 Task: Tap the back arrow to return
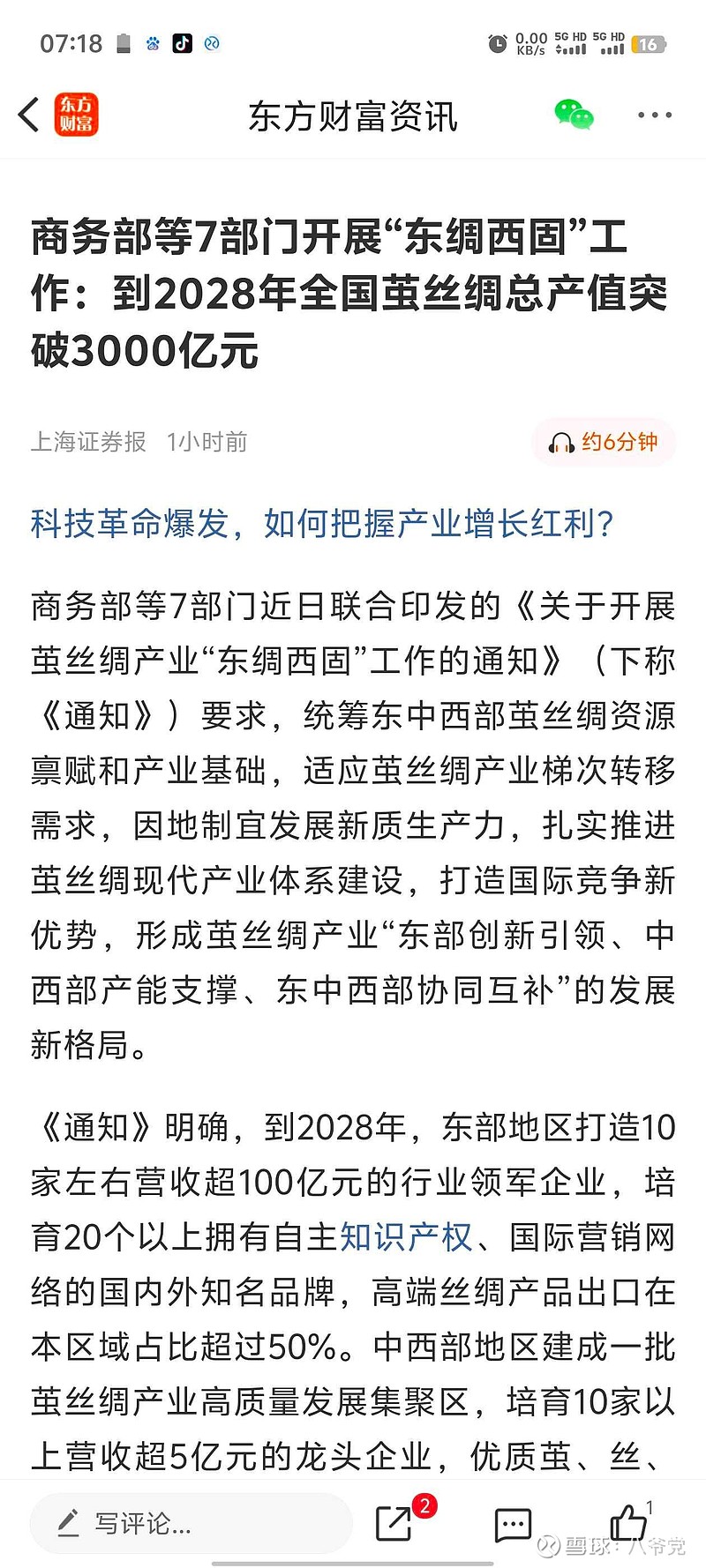[x=26, y=115]
